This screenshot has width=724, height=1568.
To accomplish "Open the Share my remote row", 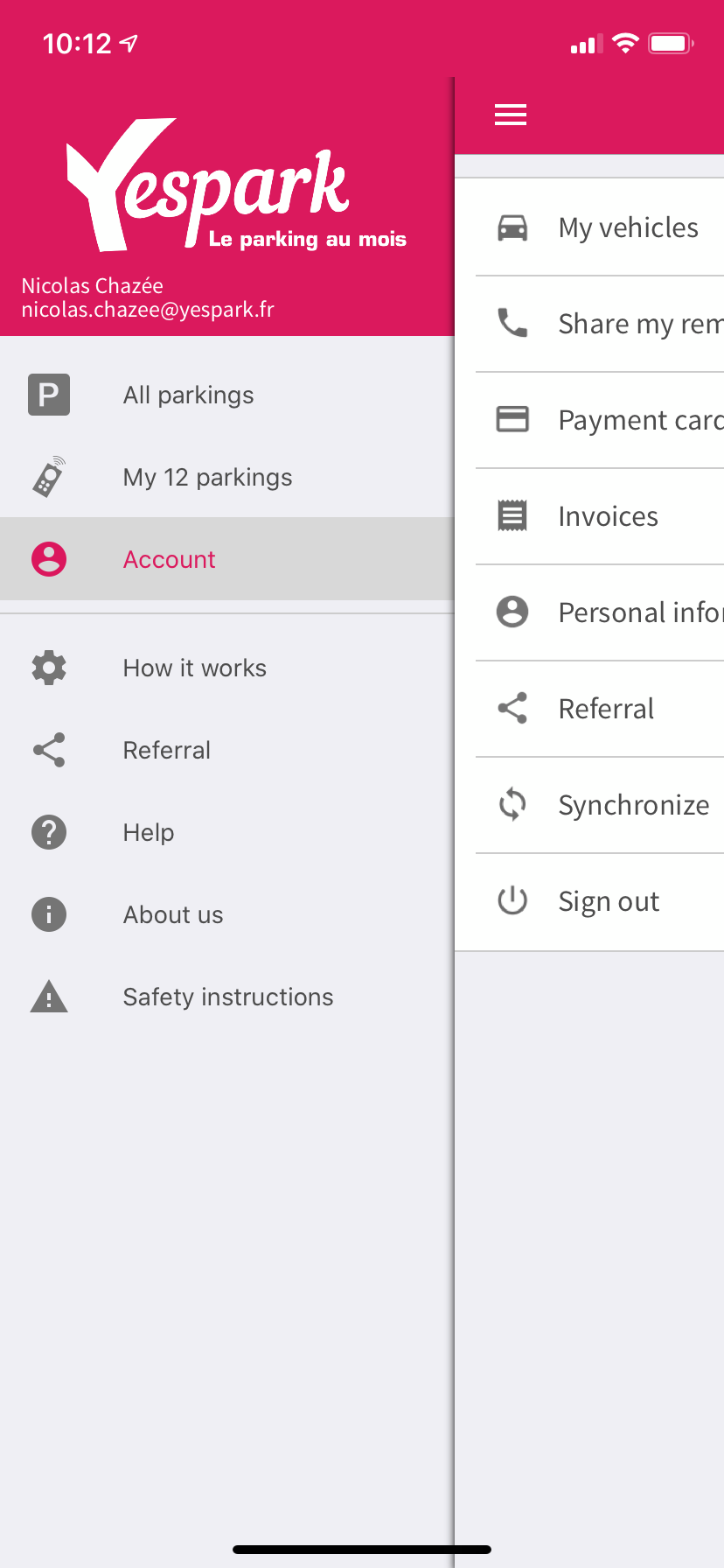I will click(589, 324).
